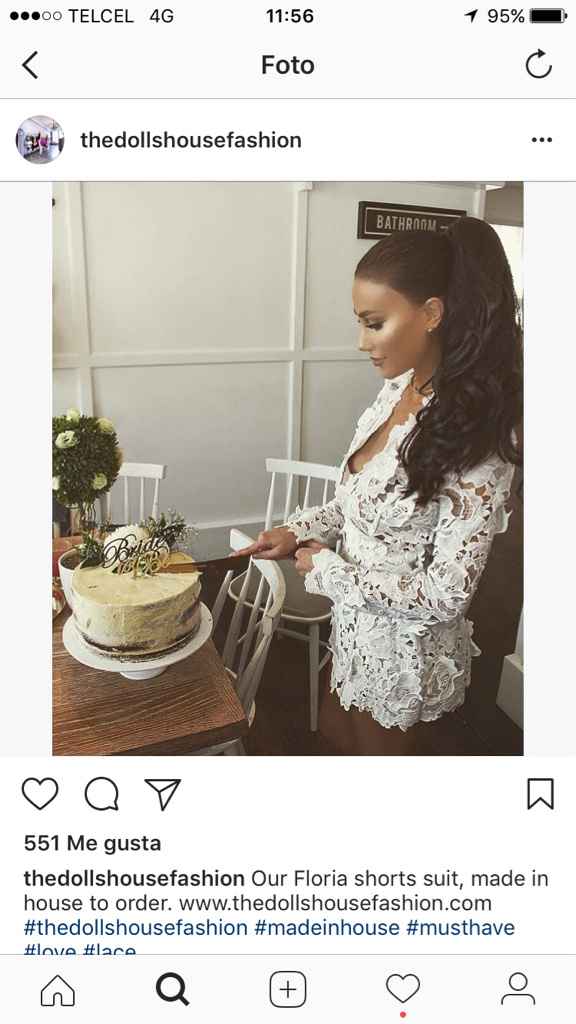Refresh the post with the reload icon

point(539,65)
